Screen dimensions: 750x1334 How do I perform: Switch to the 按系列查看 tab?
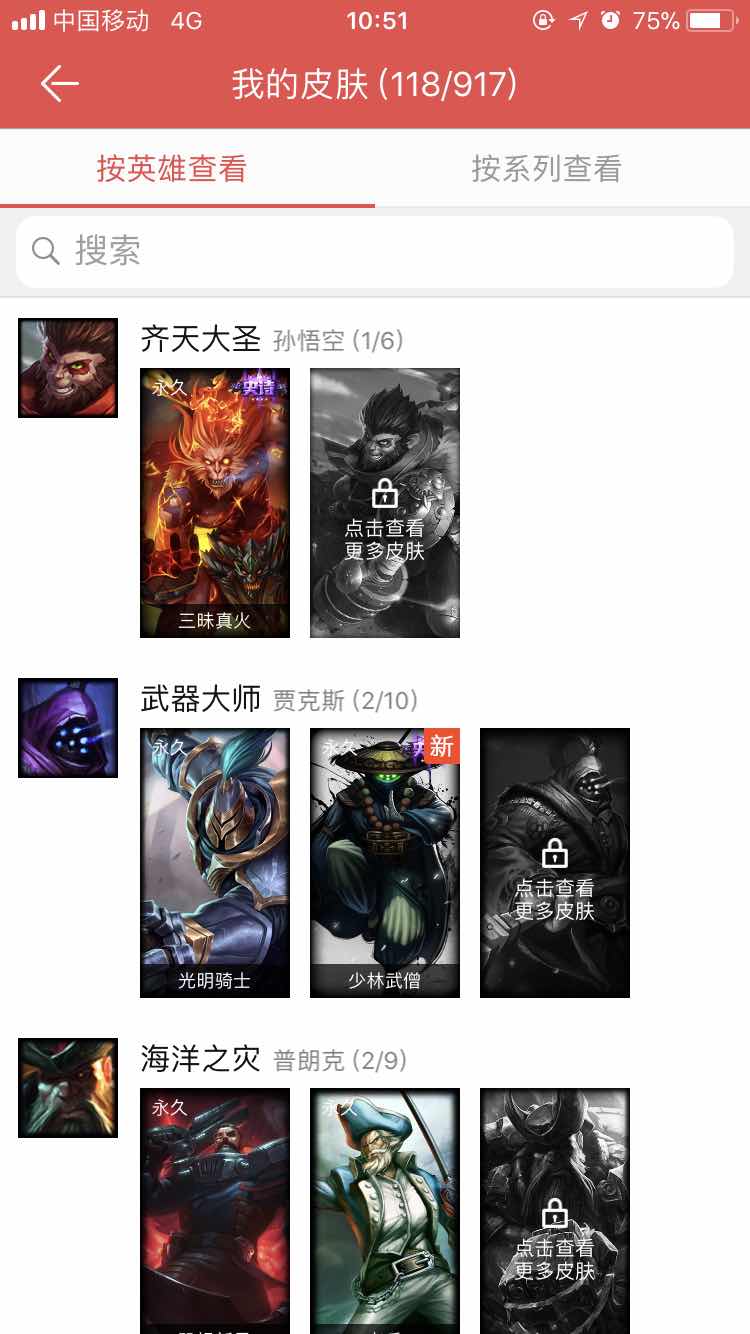547,168
